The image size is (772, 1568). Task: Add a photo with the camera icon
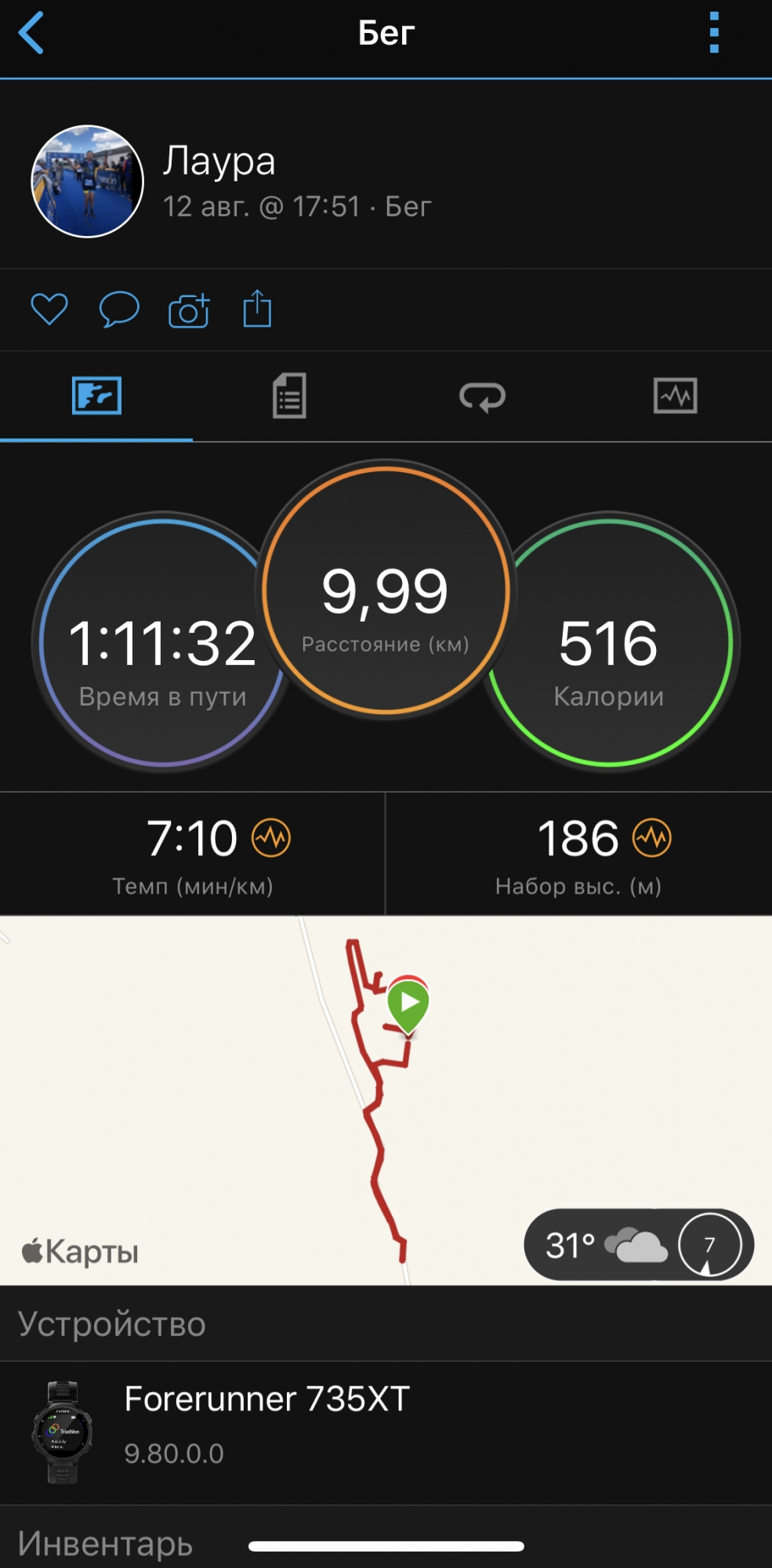tap(189, 310)
